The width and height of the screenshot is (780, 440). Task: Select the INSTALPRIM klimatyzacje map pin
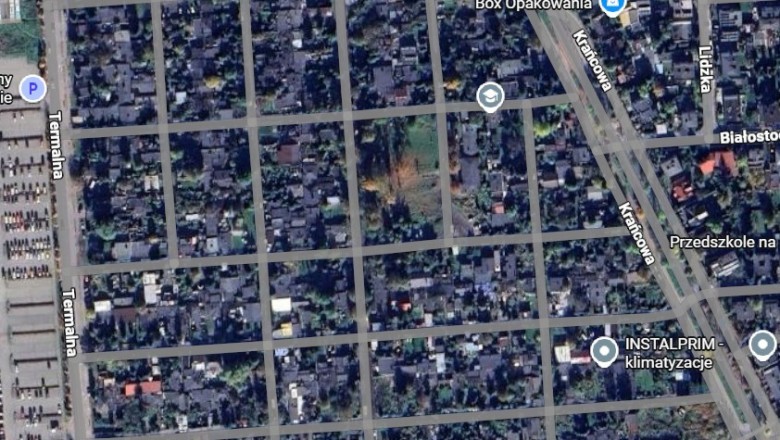point(603,351)
